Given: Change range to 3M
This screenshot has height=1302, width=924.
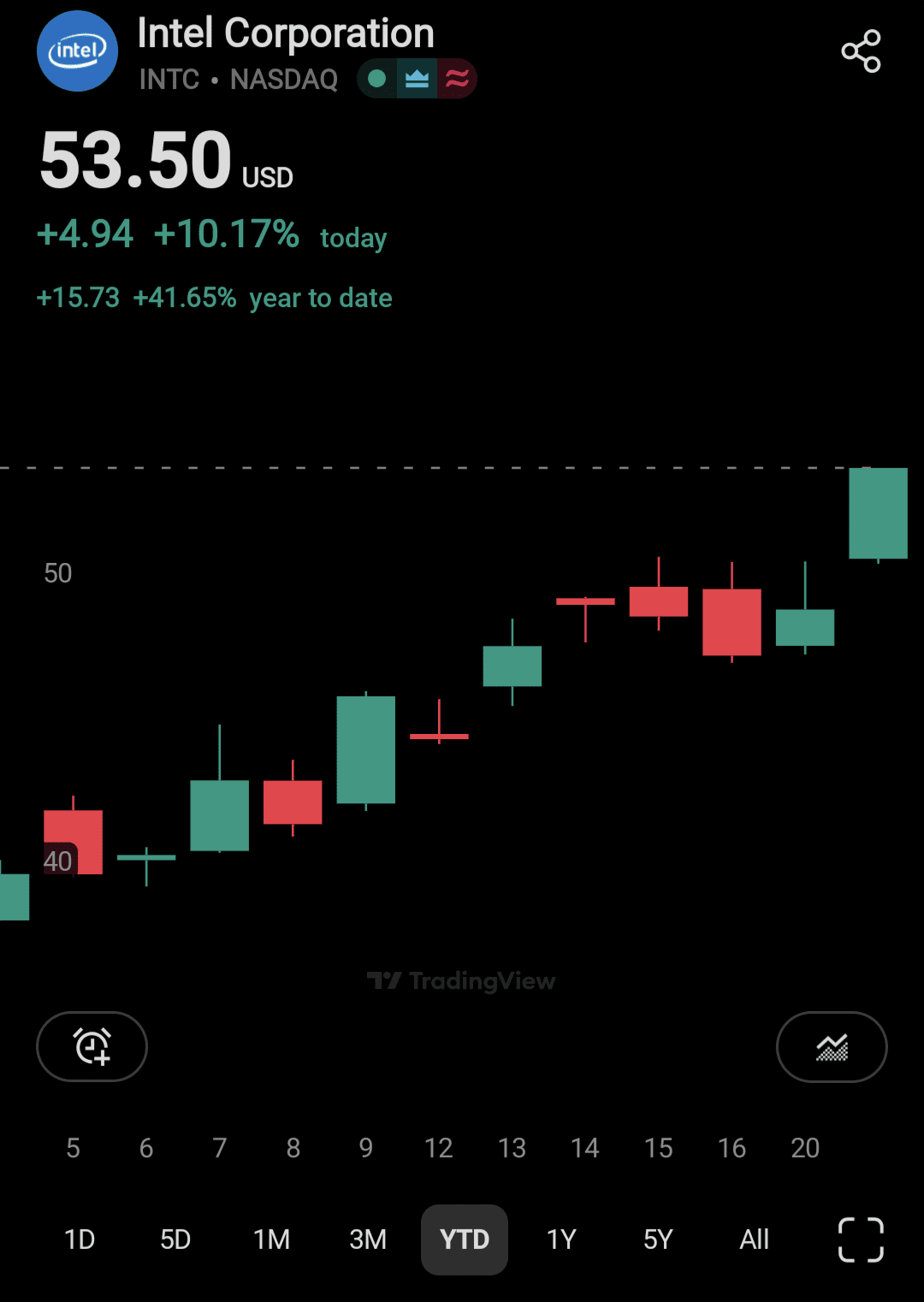Looking at the screenshot, I should tap(368, 1240).
